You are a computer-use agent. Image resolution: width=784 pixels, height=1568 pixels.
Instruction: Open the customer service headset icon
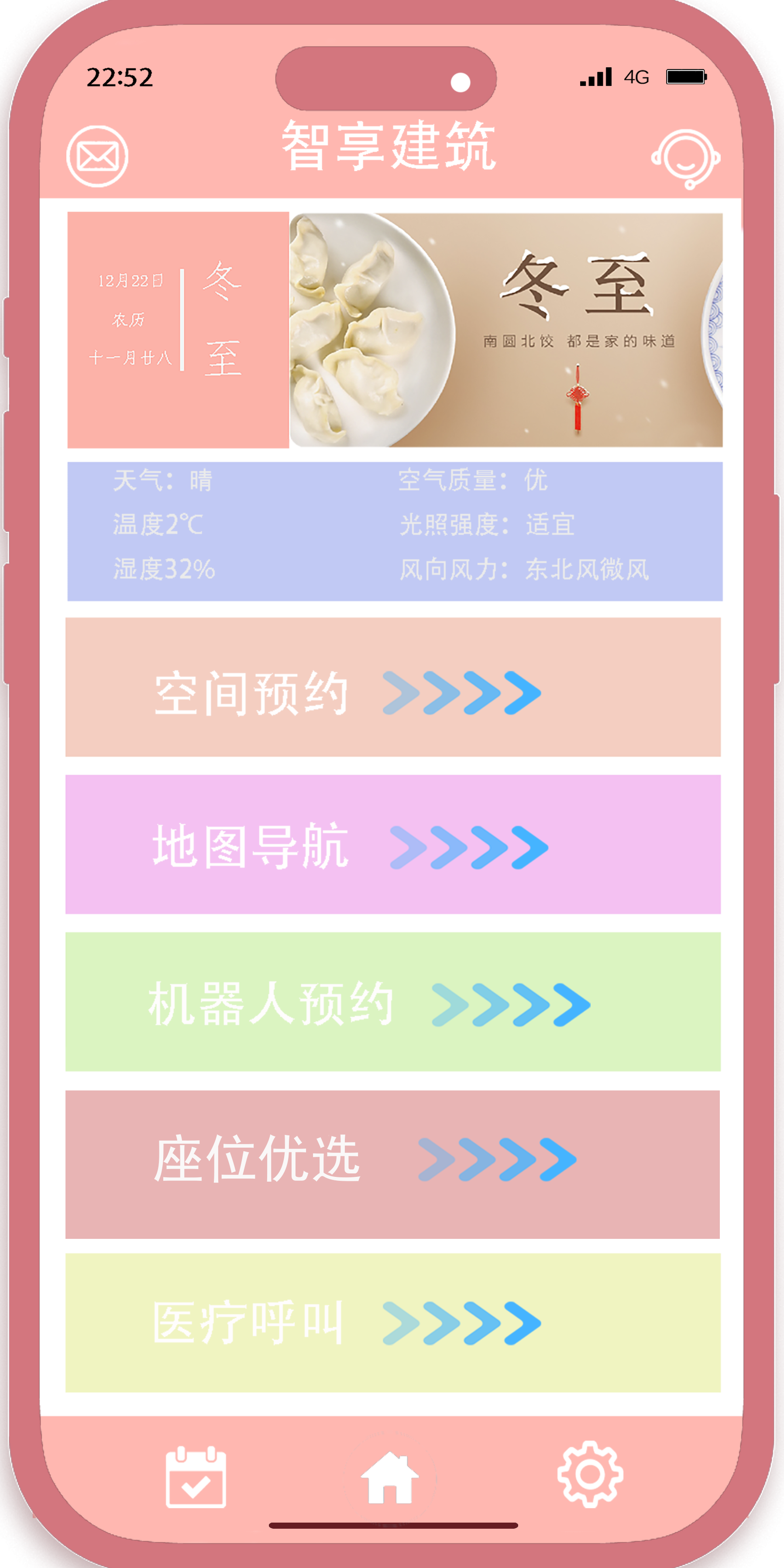(x=686, y=158)
